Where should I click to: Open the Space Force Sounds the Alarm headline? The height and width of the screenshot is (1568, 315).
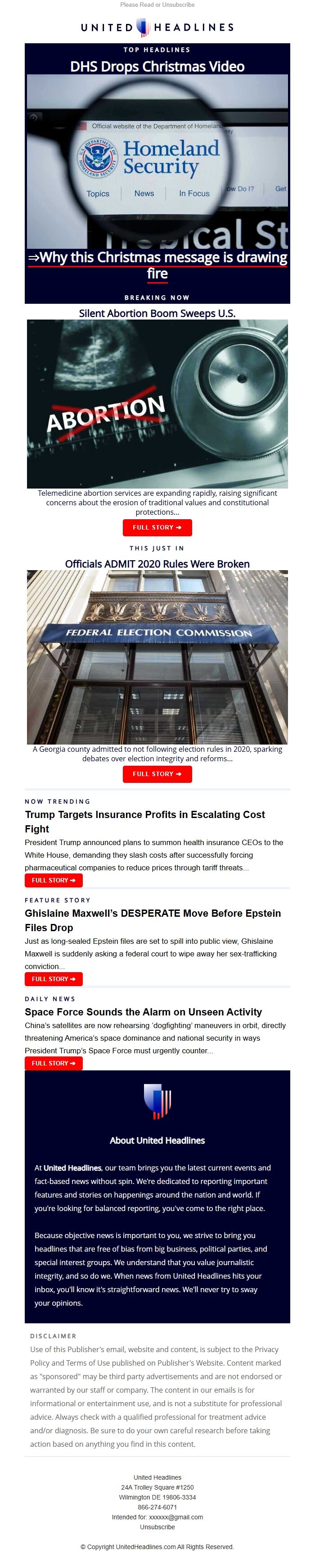[x=143, y=1012]
